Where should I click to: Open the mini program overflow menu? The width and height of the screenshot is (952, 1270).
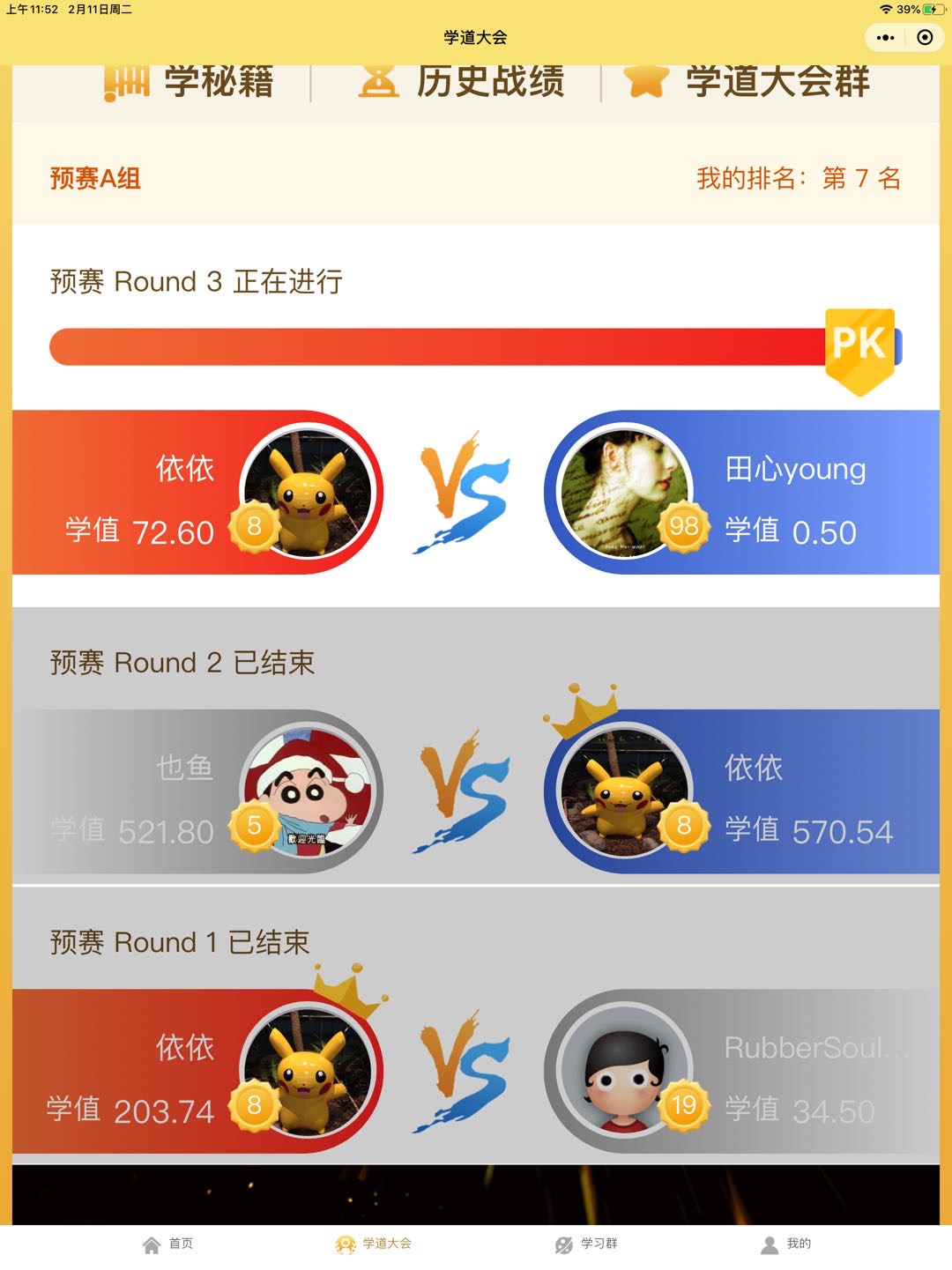click(x=886, y=38)
